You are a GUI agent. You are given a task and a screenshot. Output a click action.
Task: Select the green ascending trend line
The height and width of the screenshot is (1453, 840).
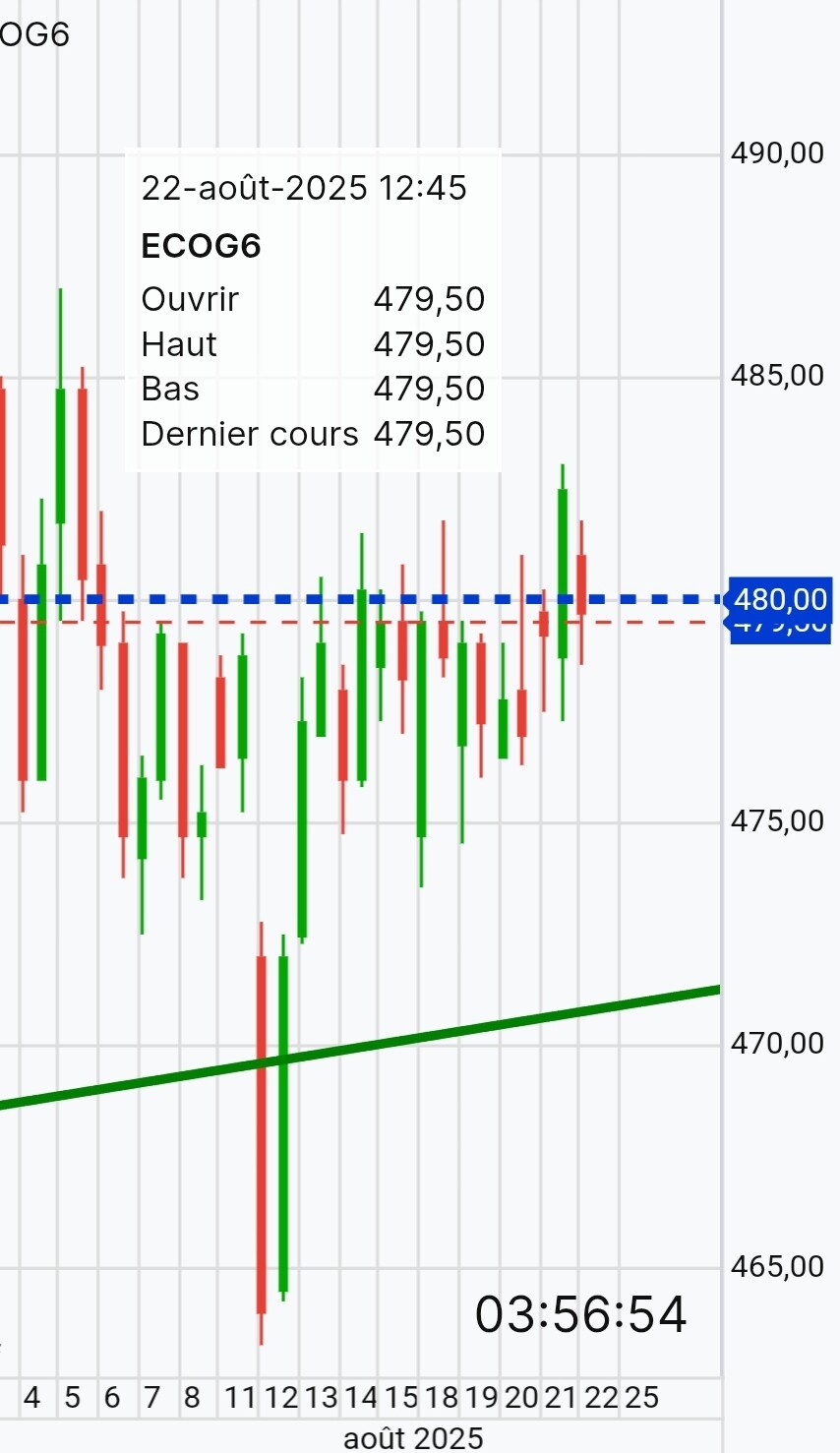(x=360, y=1048)
